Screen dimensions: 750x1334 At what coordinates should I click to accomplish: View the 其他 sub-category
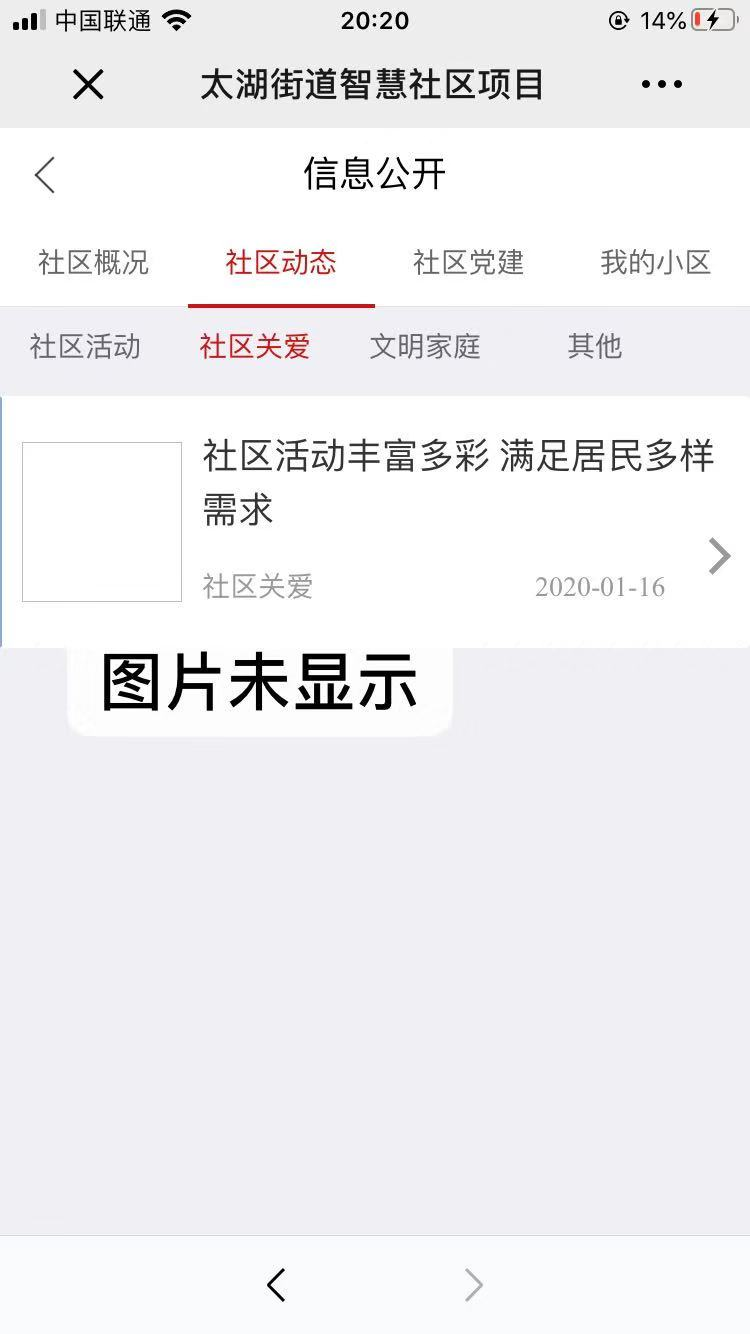point(595,347)
